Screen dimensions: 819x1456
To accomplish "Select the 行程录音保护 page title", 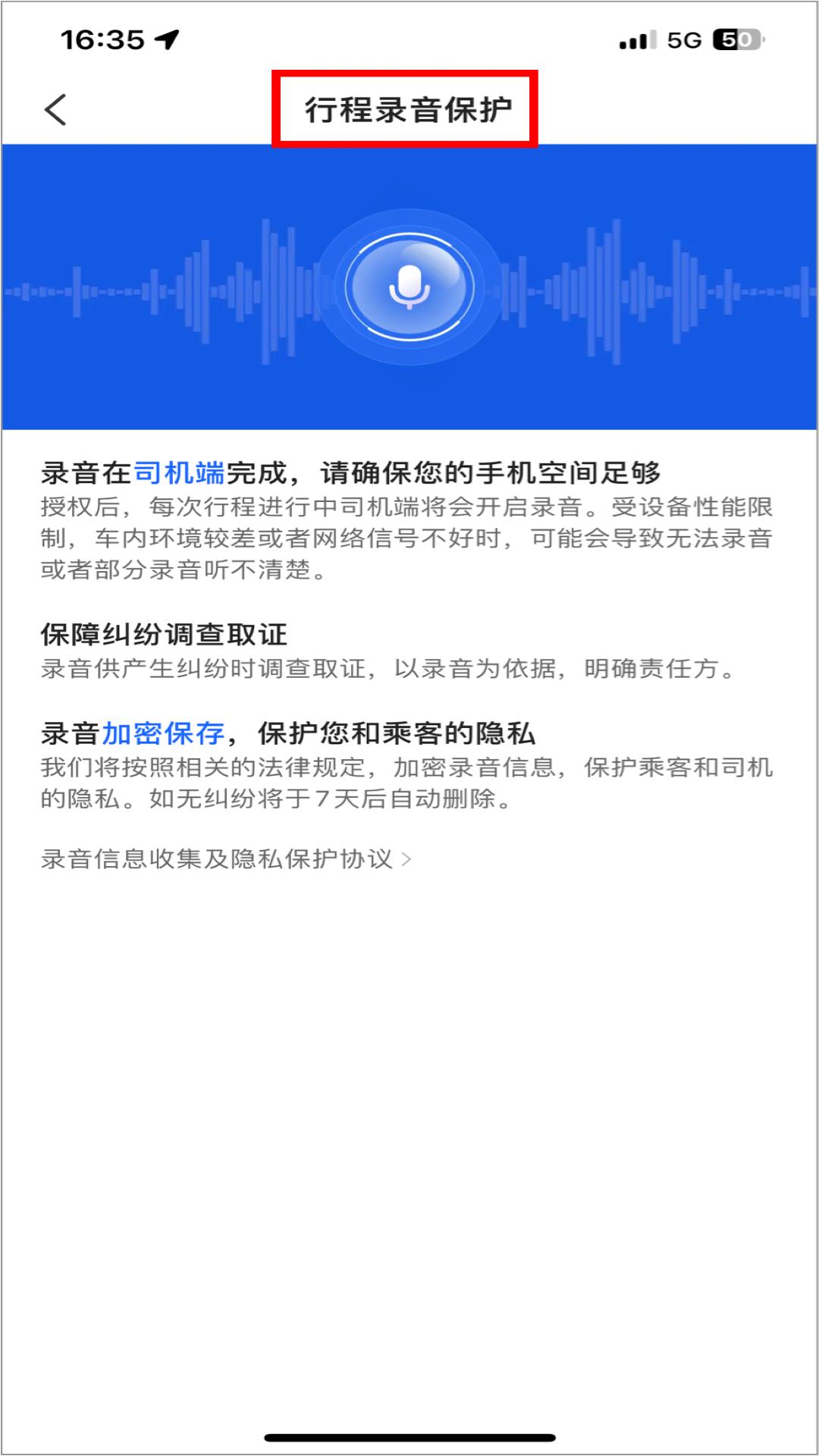I will click(x=409, y=108).
